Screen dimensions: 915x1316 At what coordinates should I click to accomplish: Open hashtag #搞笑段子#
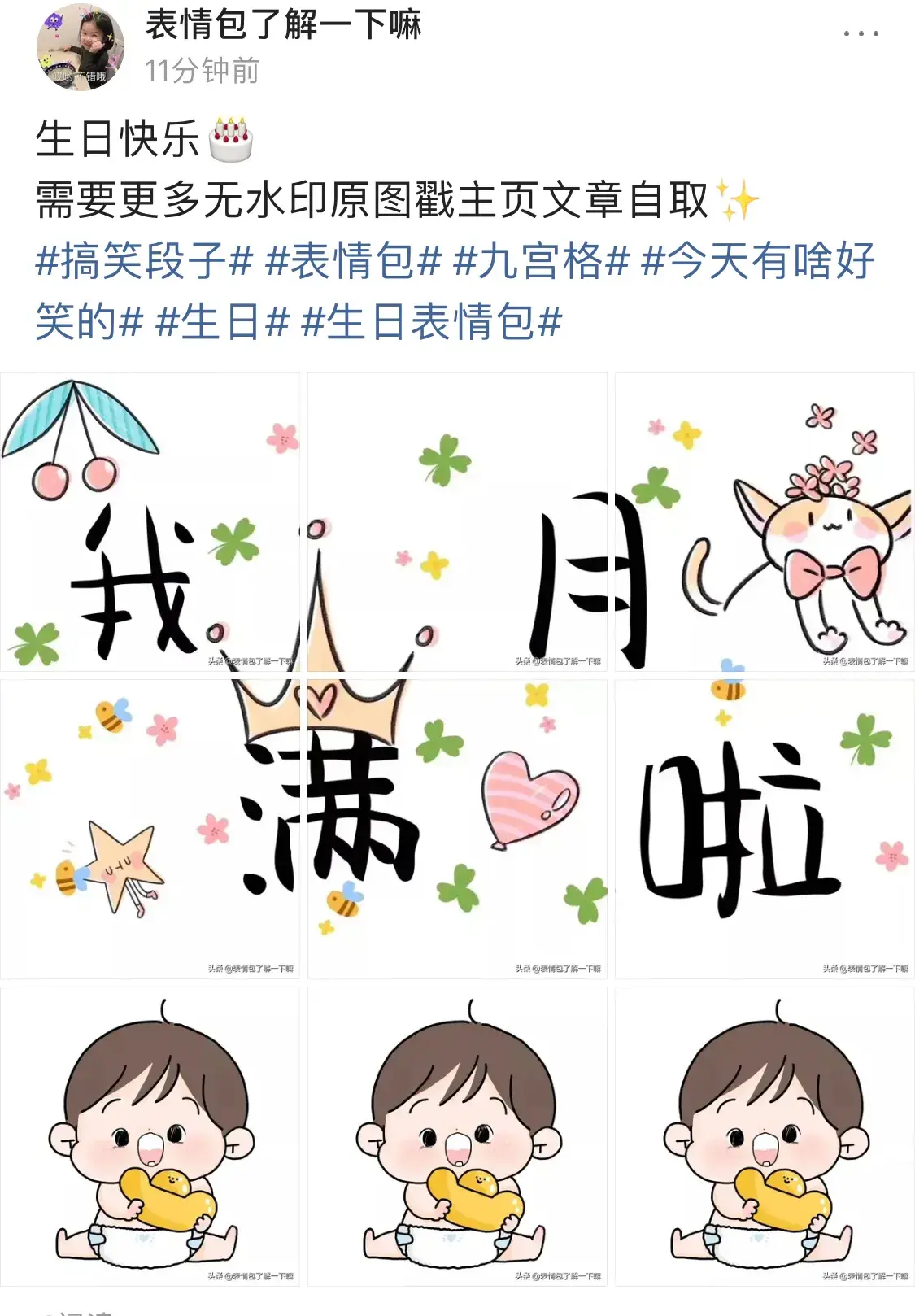[145, 261]
